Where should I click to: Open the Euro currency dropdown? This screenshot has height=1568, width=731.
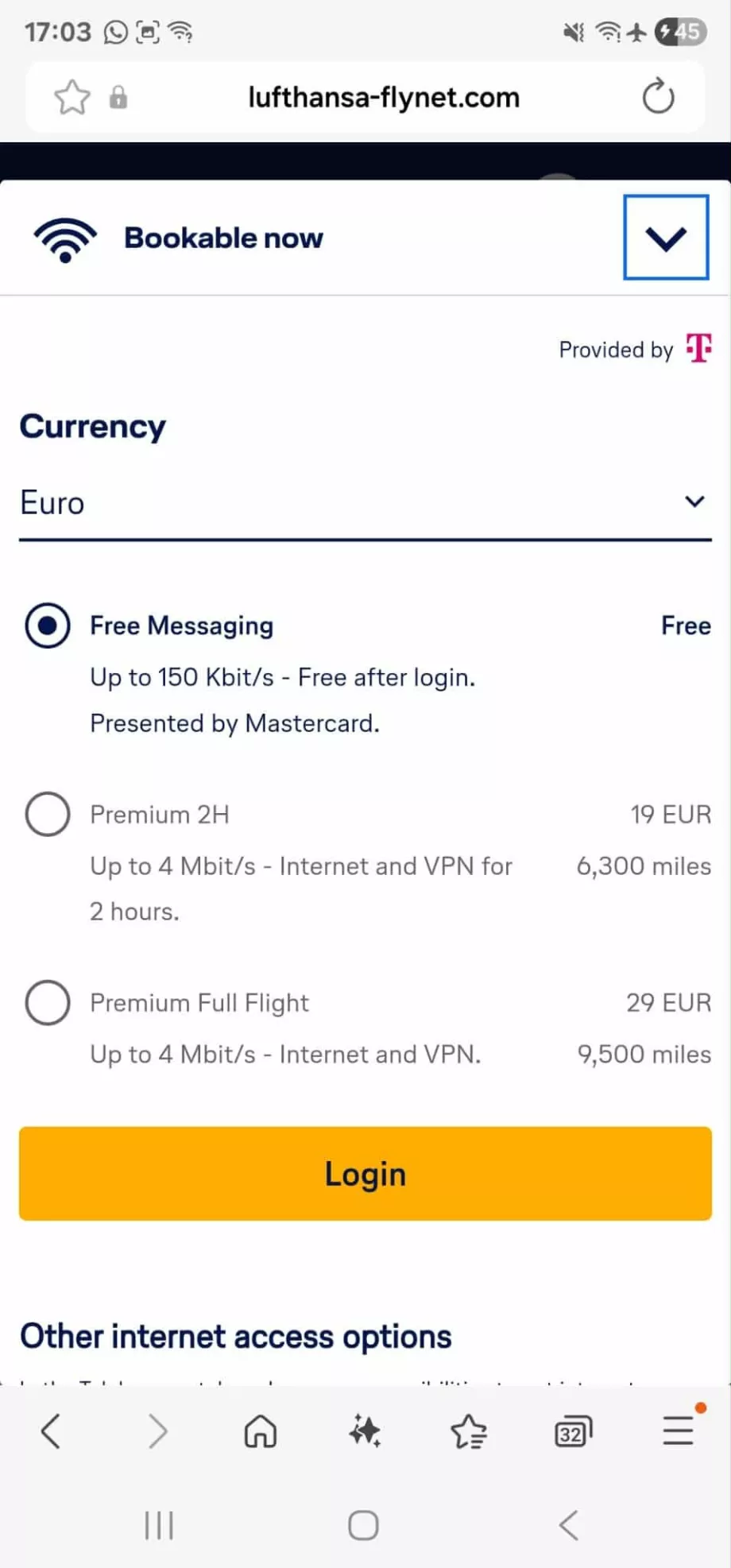[694, 501]
